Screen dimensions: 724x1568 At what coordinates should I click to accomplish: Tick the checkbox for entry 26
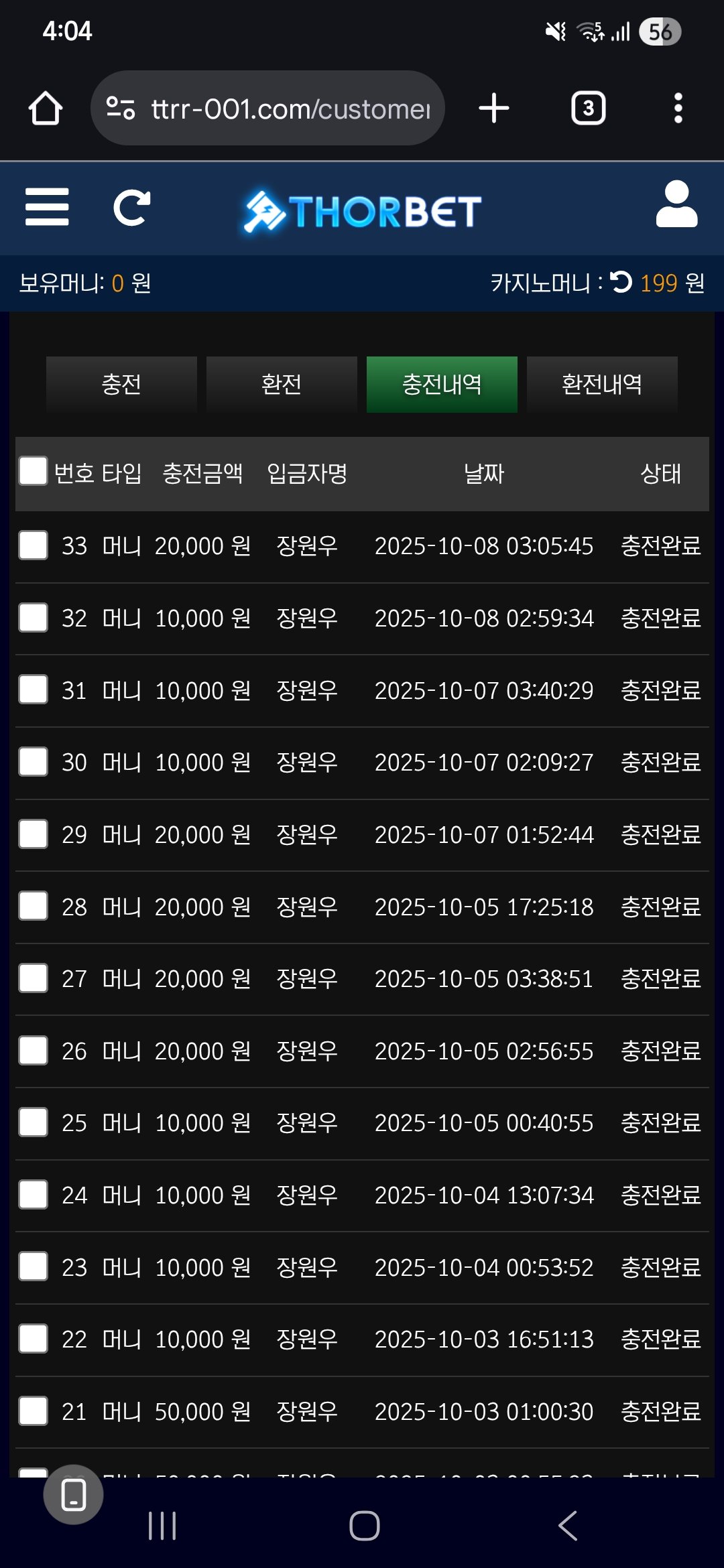tap(33, 1051)
